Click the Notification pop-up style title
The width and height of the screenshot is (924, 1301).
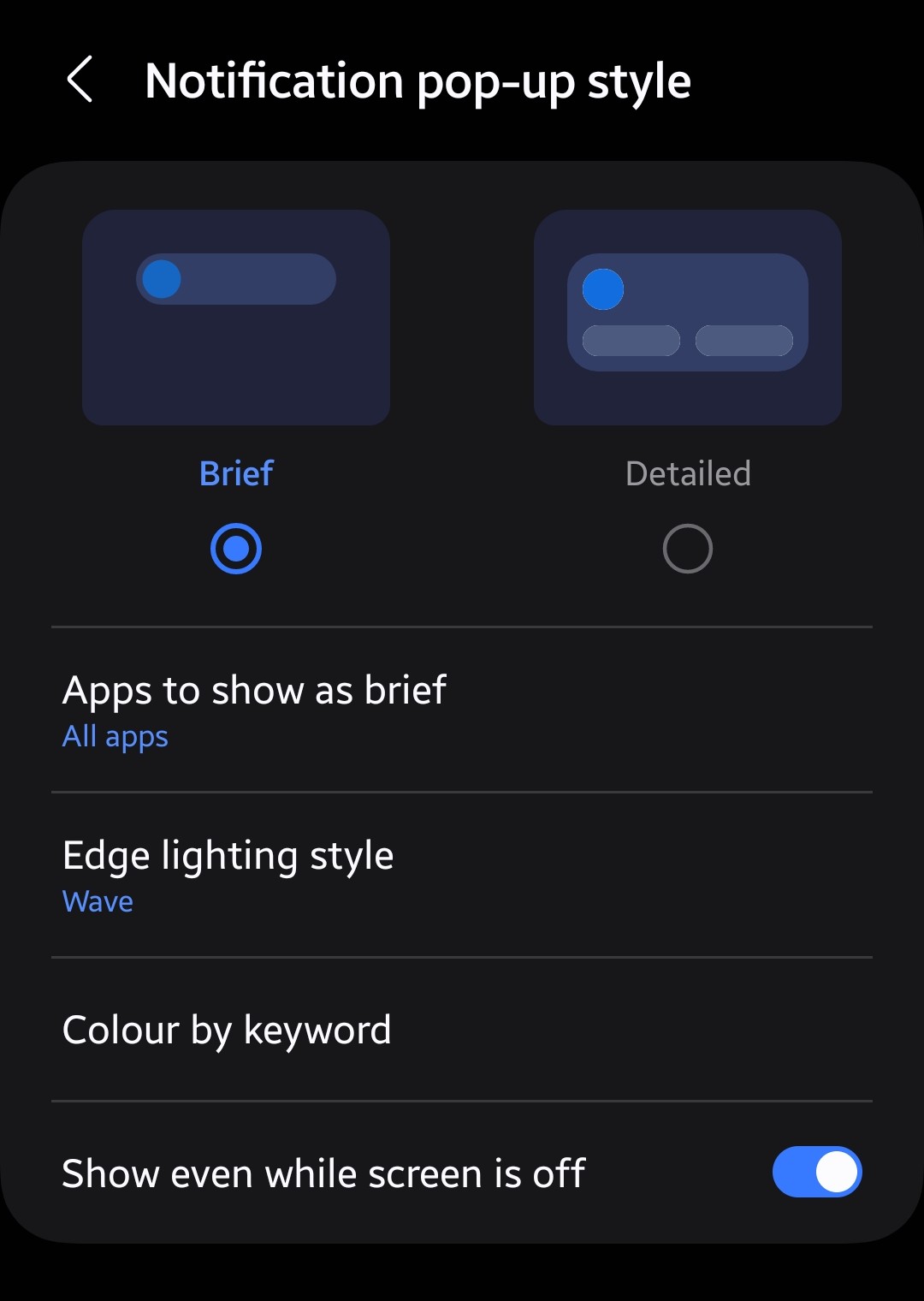(418, 81)
